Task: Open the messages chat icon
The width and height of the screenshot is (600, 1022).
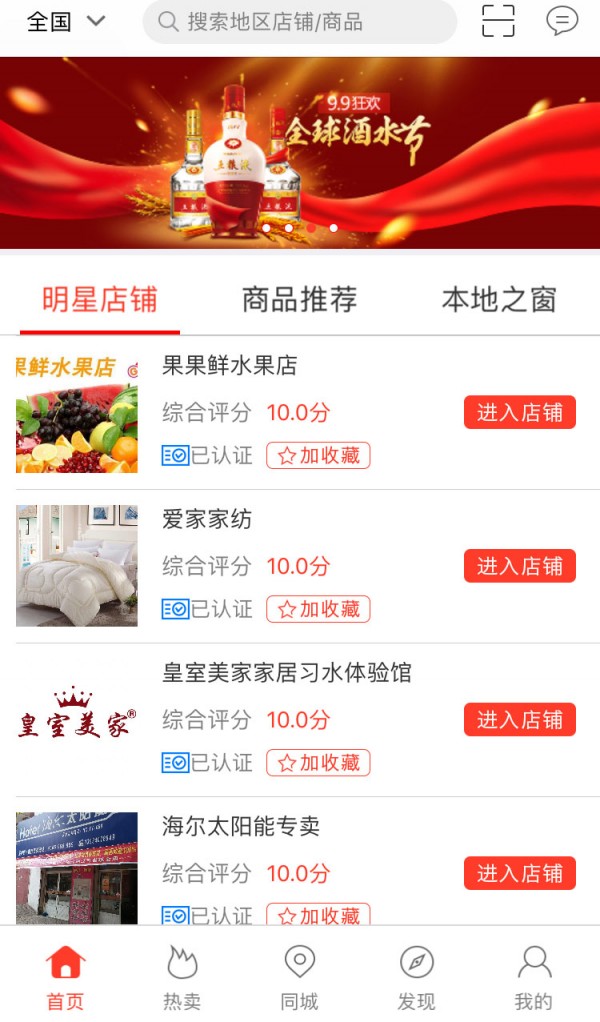Action: (562, 21)
